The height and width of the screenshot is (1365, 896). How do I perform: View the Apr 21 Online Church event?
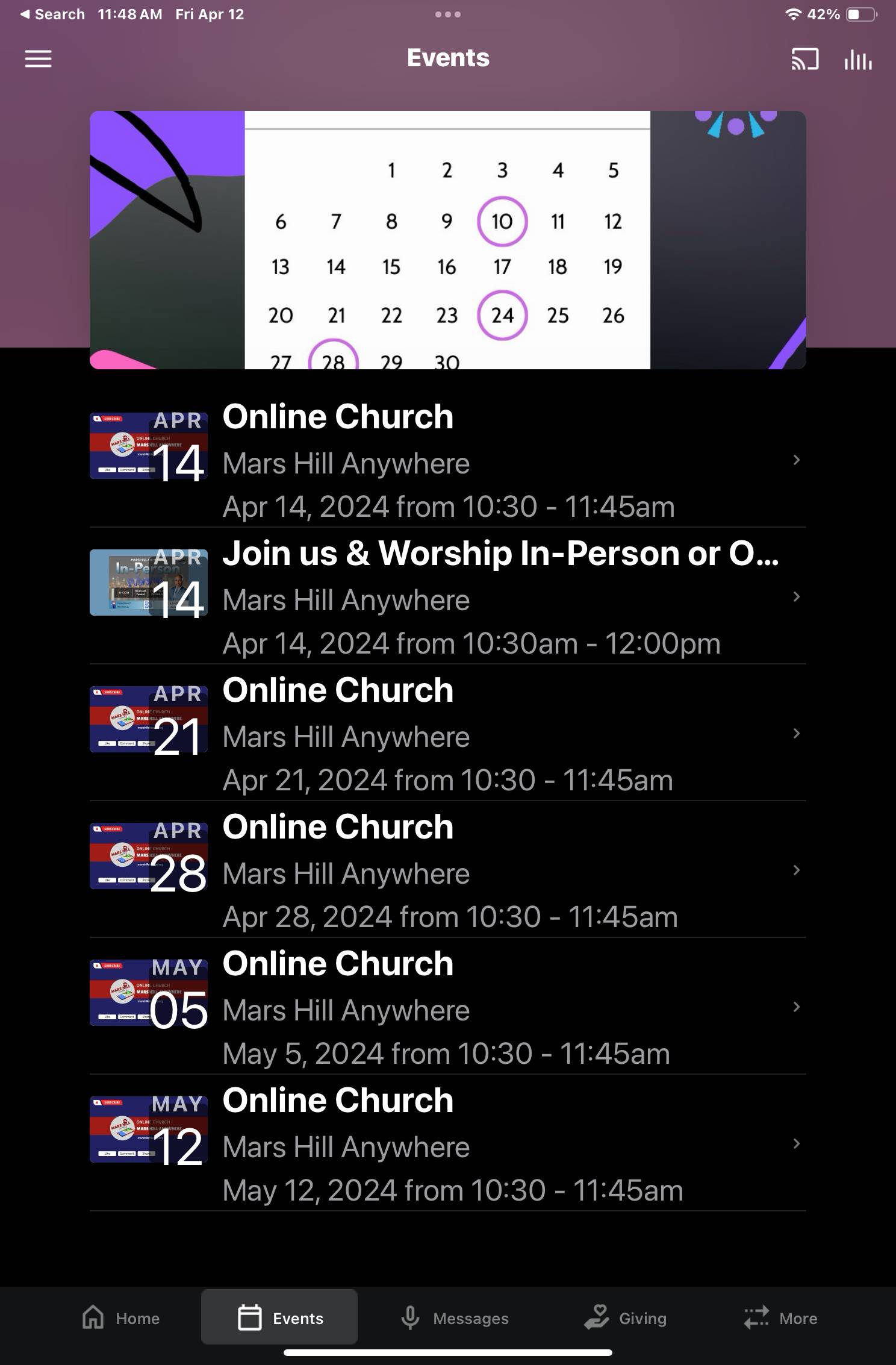pos(447,734)
